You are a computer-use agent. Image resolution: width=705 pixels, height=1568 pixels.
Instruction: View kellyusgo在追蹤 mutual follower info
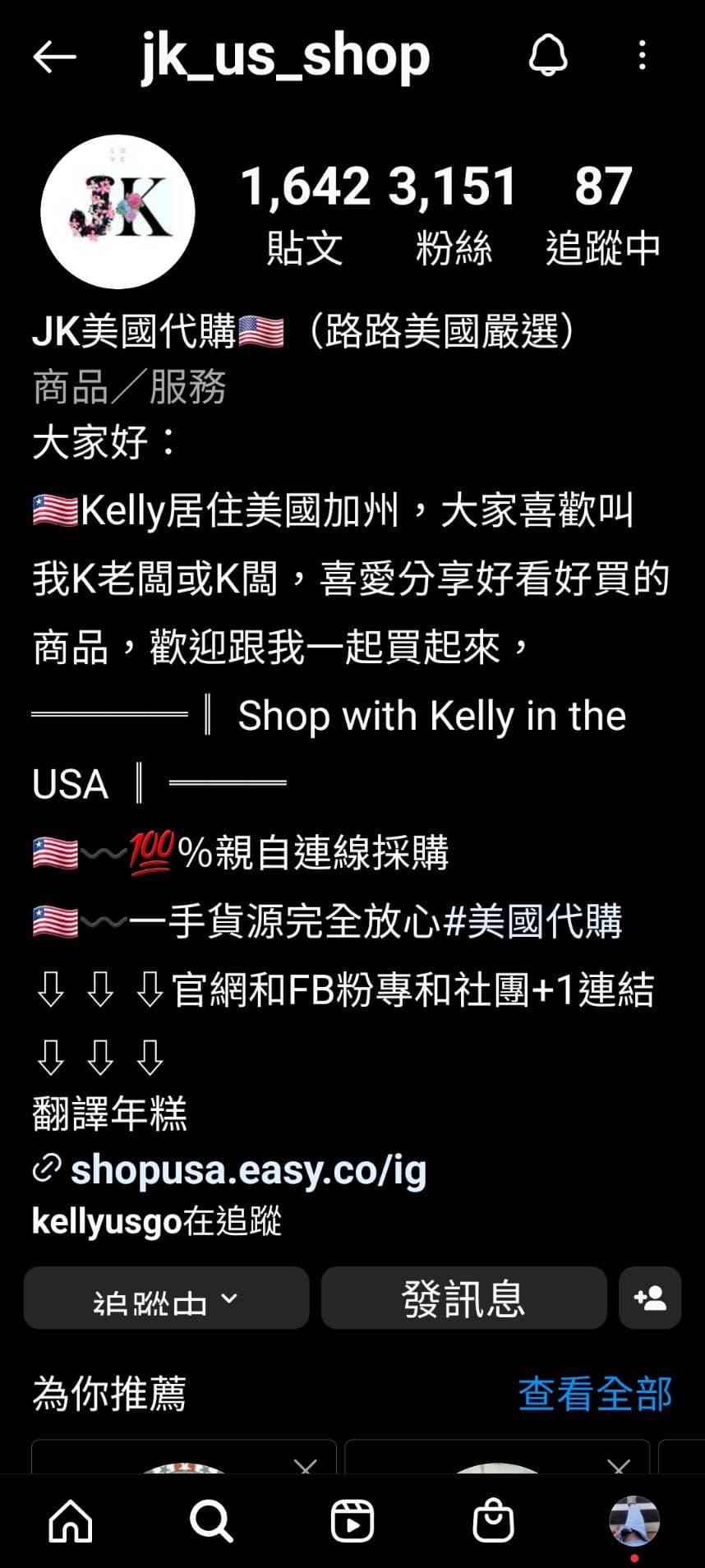pyautogui.click(x=156, y=1222)
